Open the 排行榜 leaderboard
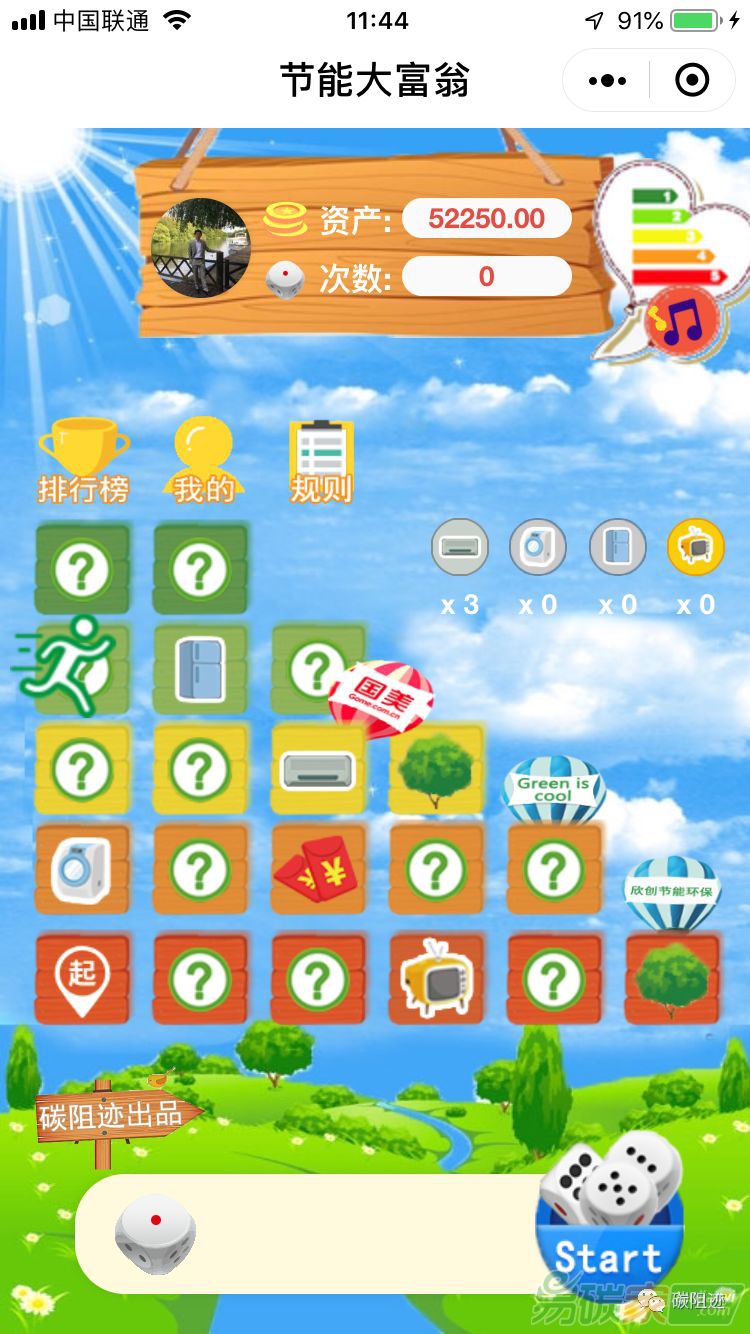 pos(84,461)
